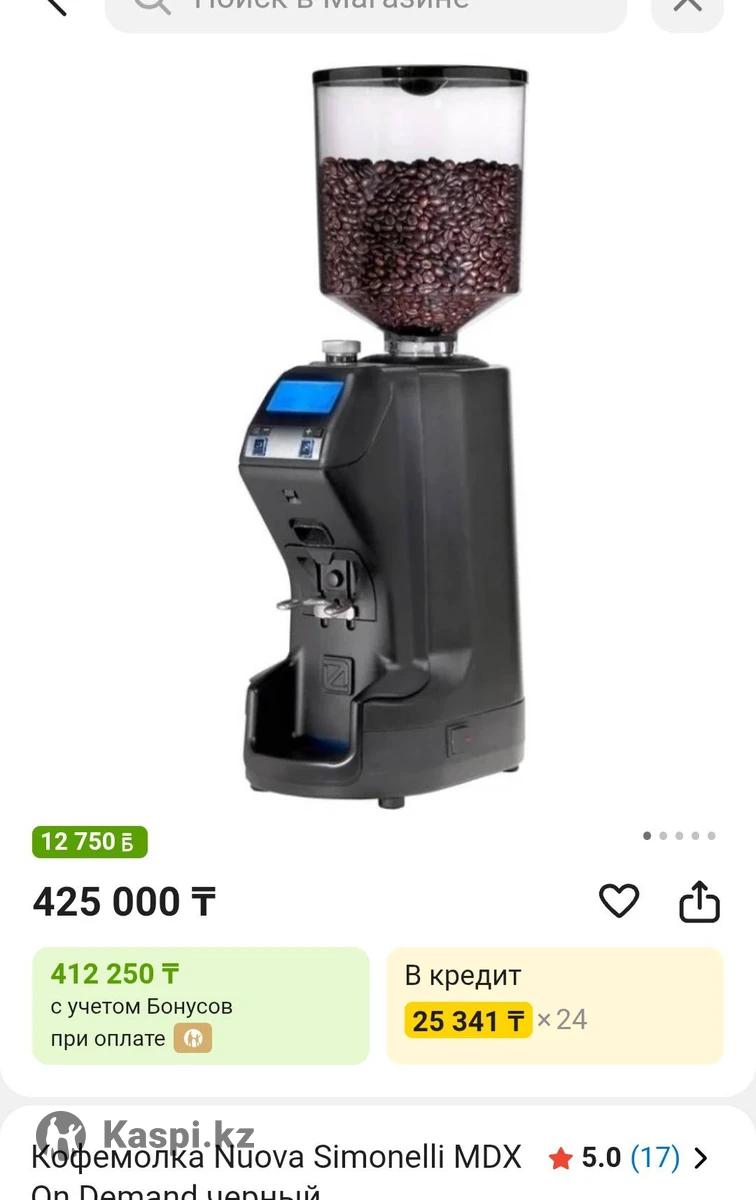Add the coffee grinder to favorites
756x1200 pixels.
618,902
